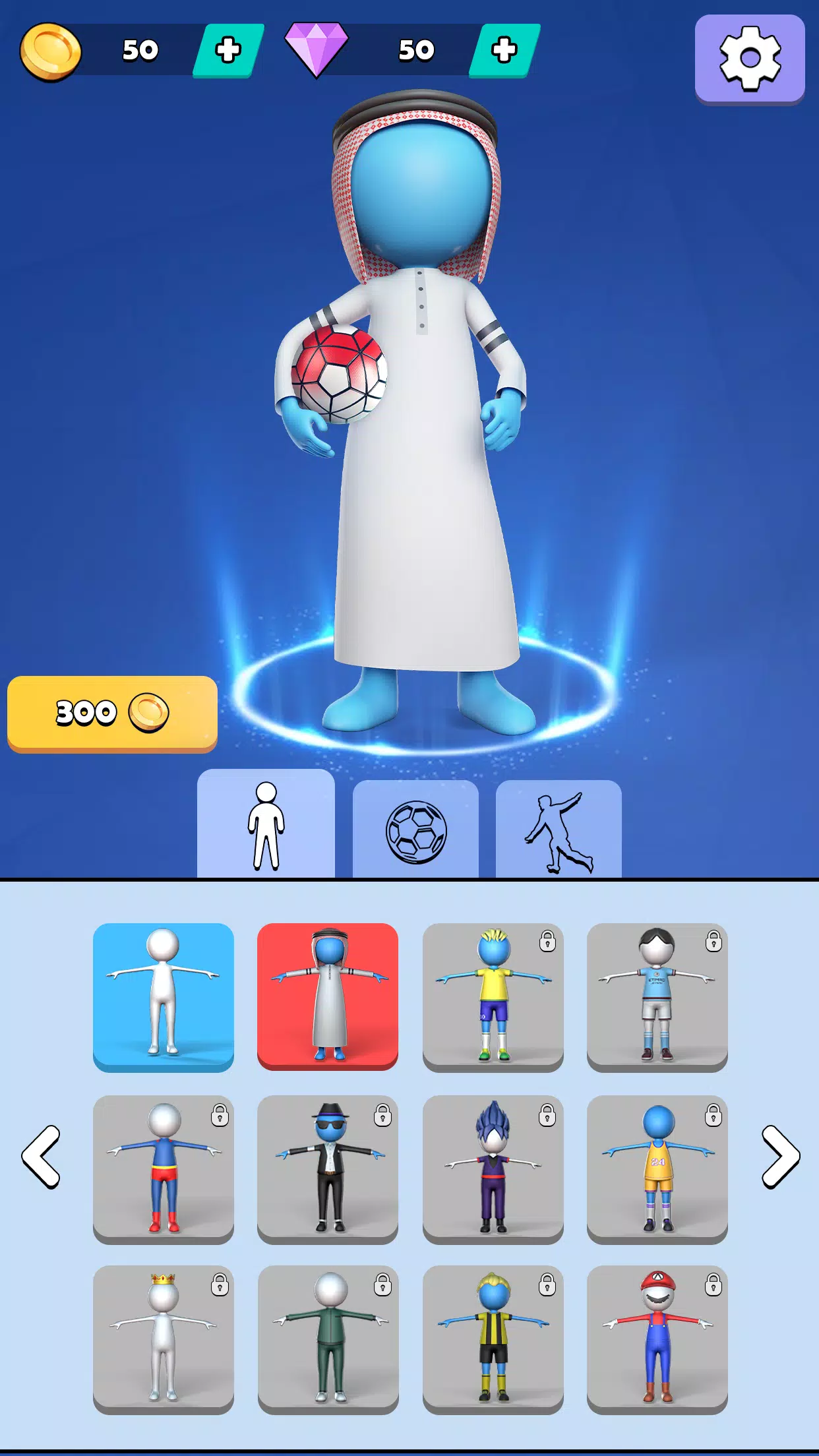Pick the locked black suit and hat skin
This screenshot has height=1456, width=819.
pos(328,1169)
